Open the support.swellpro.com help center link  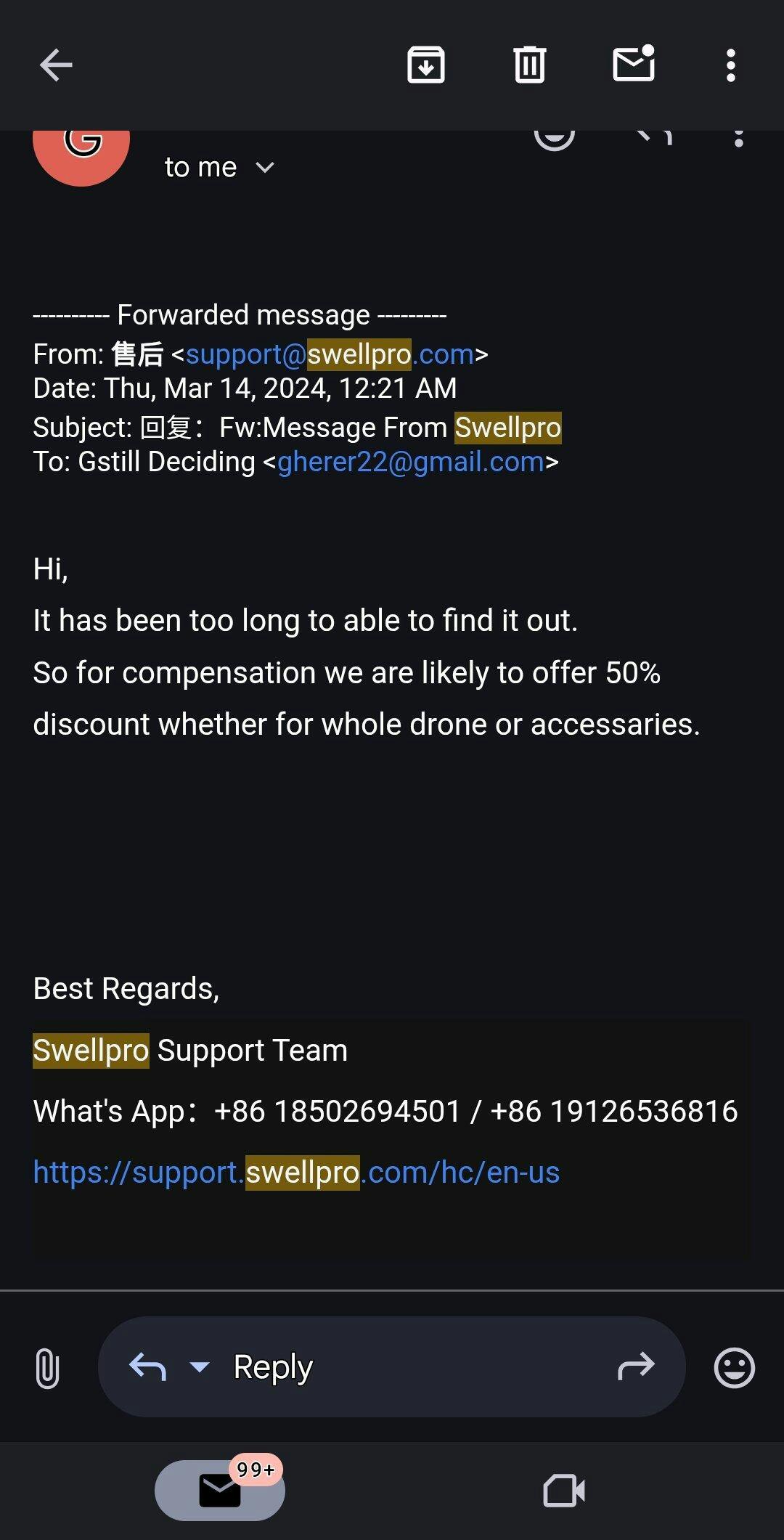pyautogui.click(x=296, y=1173)
